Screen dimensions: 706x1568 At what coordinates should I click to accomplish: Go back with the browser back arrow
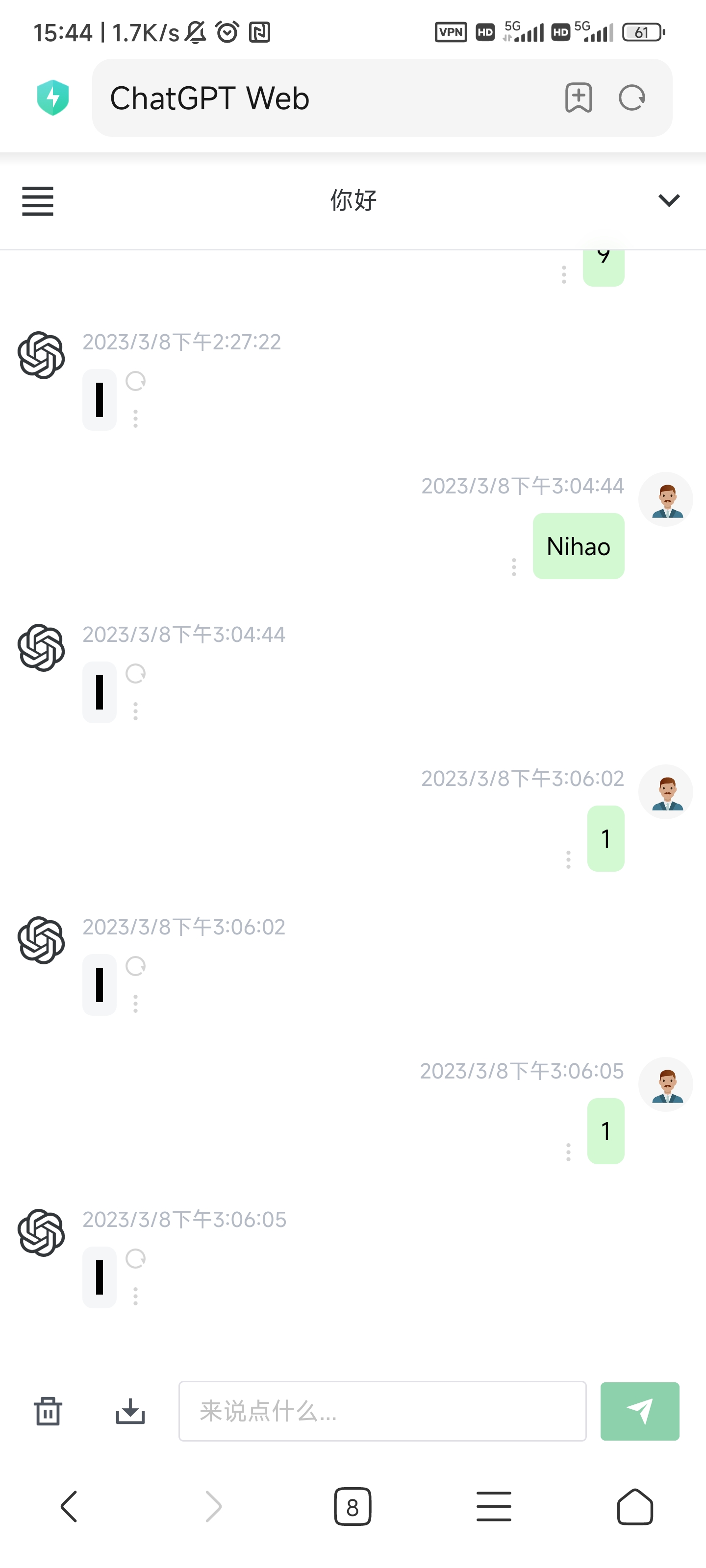pos(70,1507)
